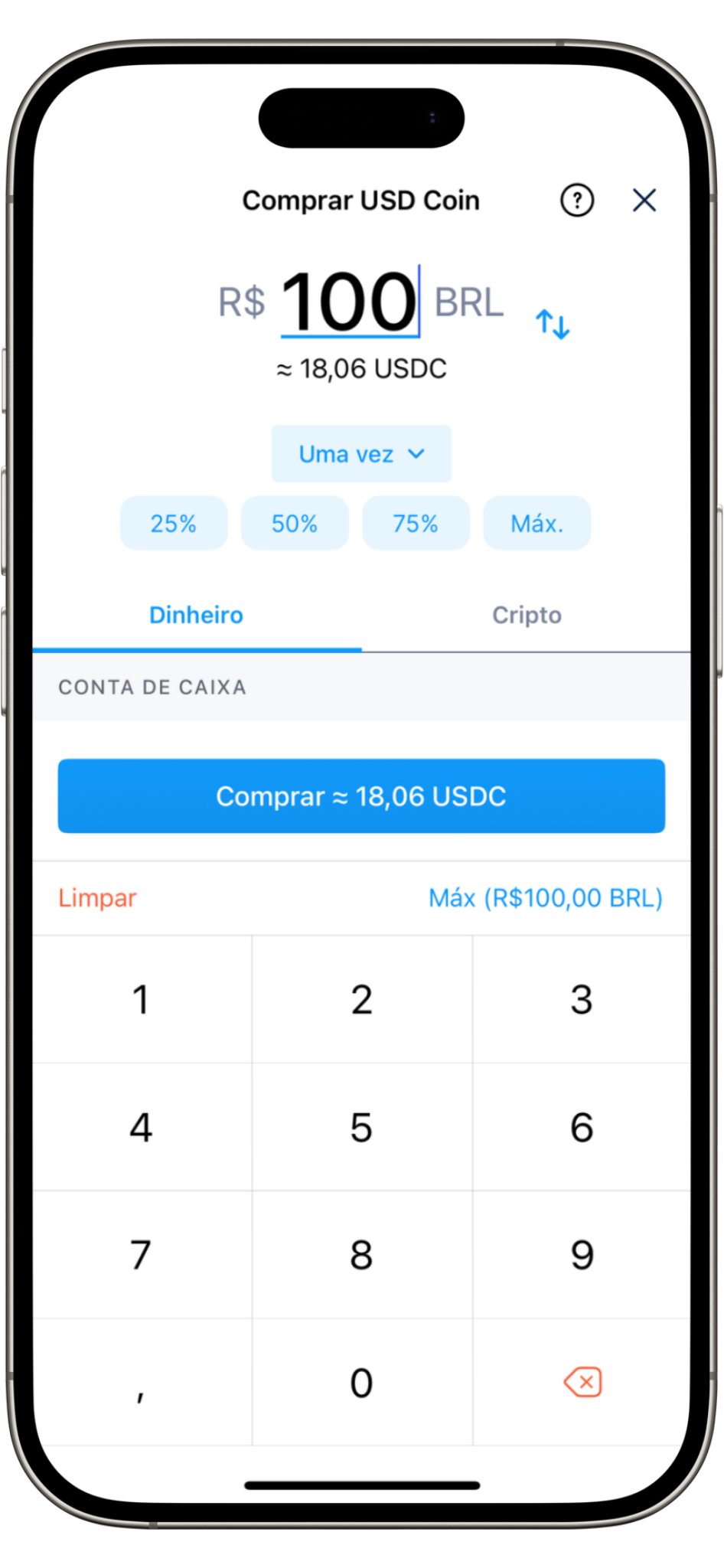The width and height of the screenshot is (724, 1568).
Task: Close the Comprar USD Coin screen
Action: point(644,201)
